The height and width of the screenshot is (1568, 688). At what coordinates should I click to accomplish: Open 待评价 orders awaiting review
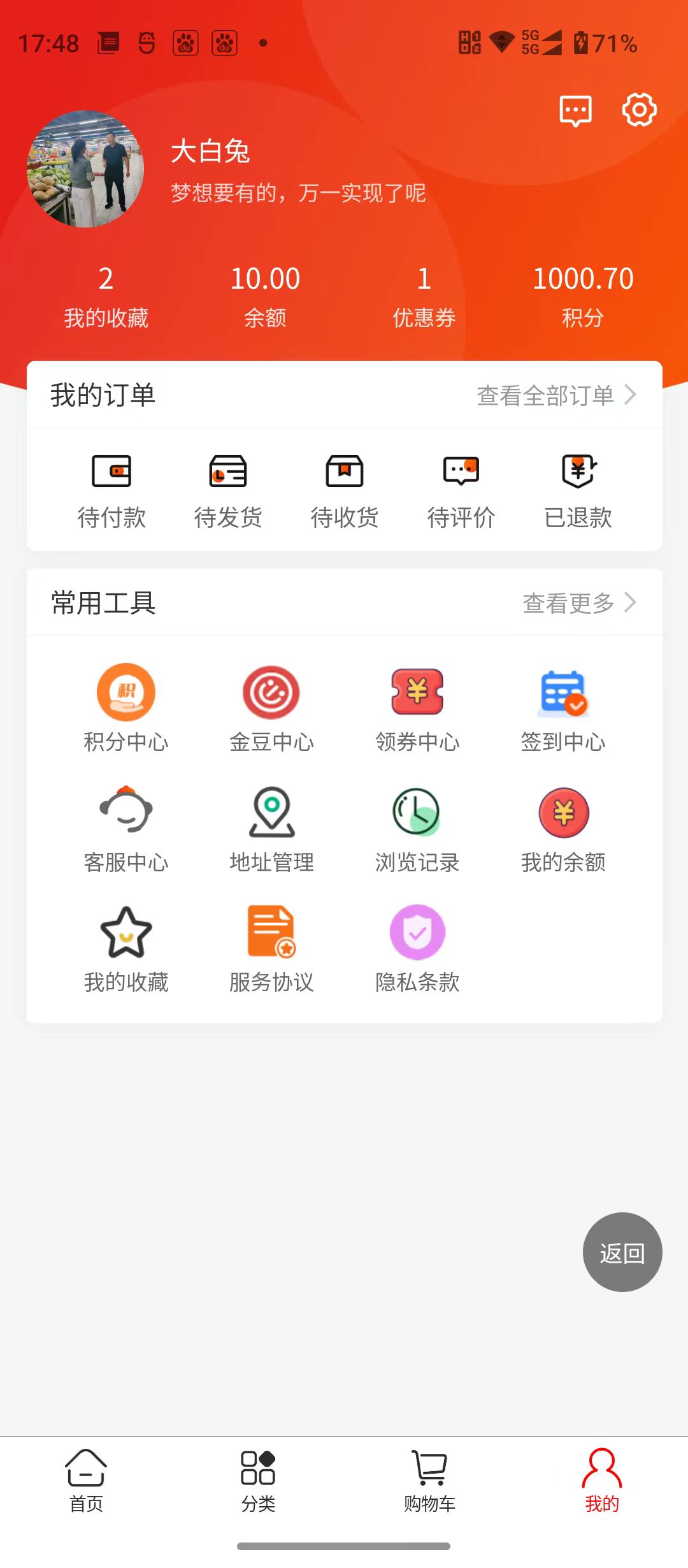tap(461, 490)
